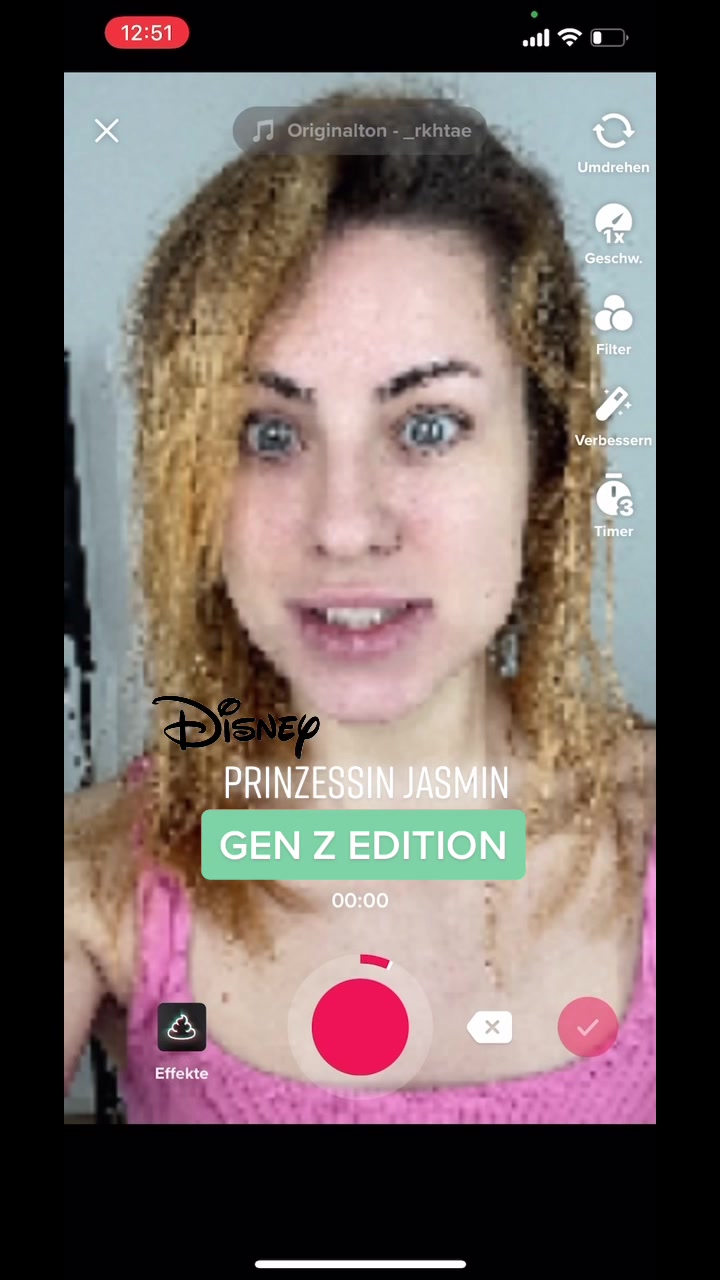The width and height of the screenshot is (720, 1280).
Task: Open the Effekte gallery
Action: click(x=181, y=1040)
